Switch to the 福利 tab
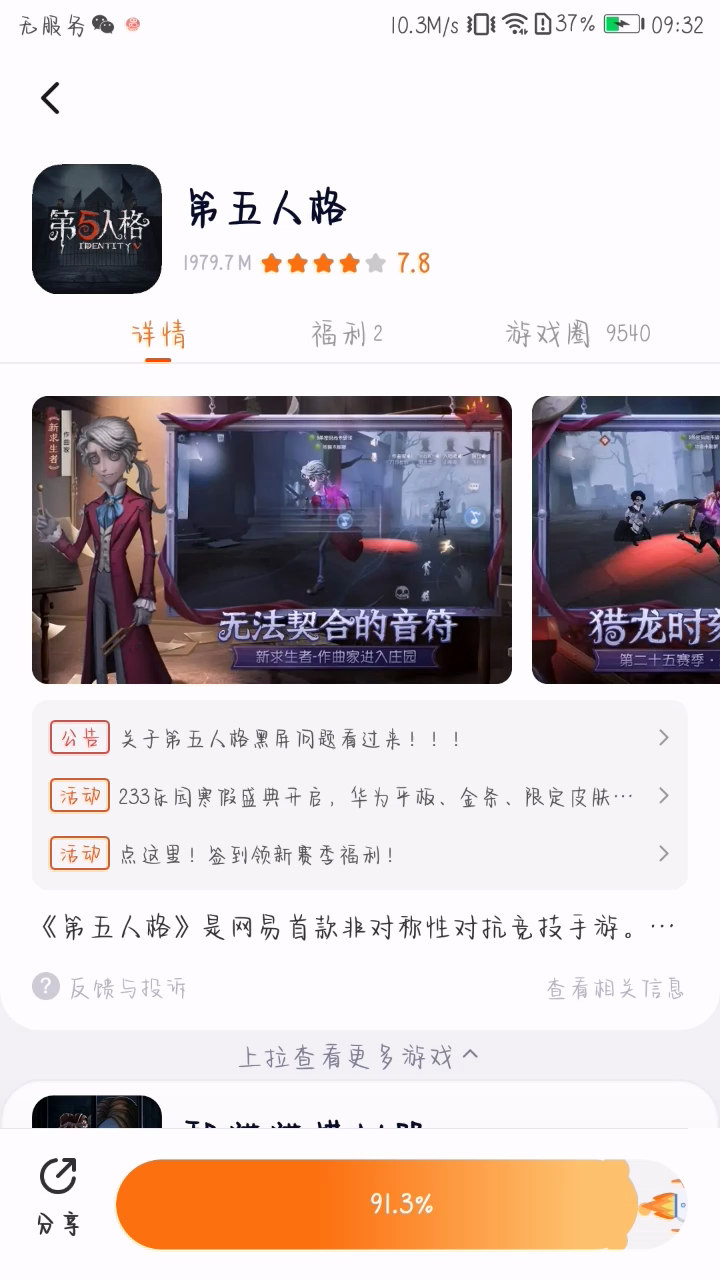This screenshot has height=1280, width=720. [x=346, y=334]
